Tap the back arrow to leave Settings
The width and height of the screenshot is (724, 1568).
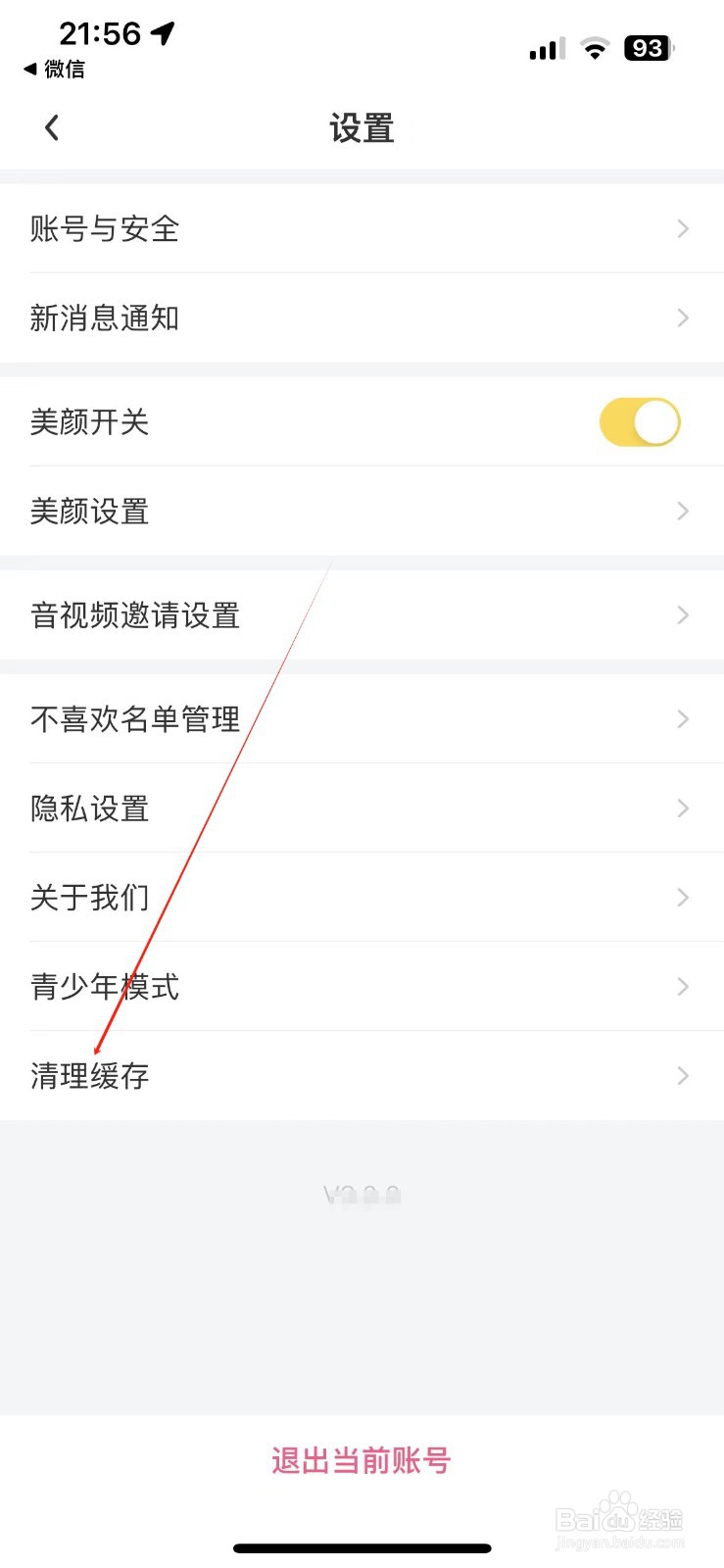(x=51, y=127)
